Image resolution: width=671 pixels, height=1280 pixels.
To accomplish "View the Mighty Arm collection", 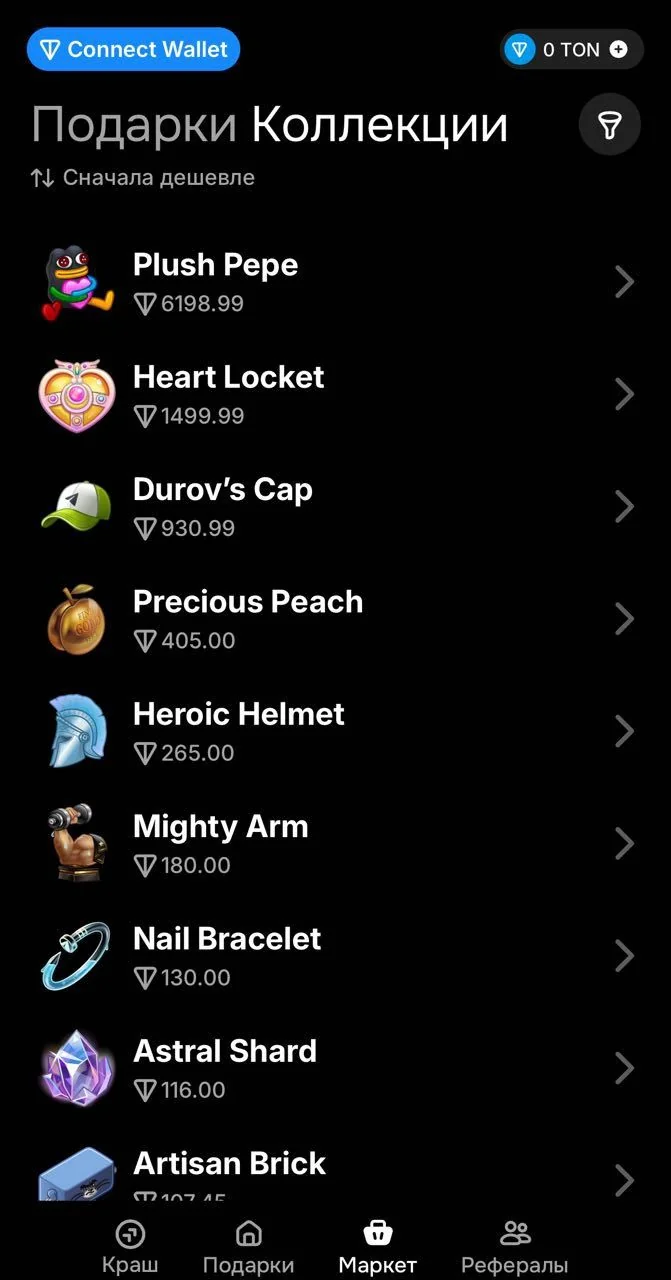I will [336, 844].
